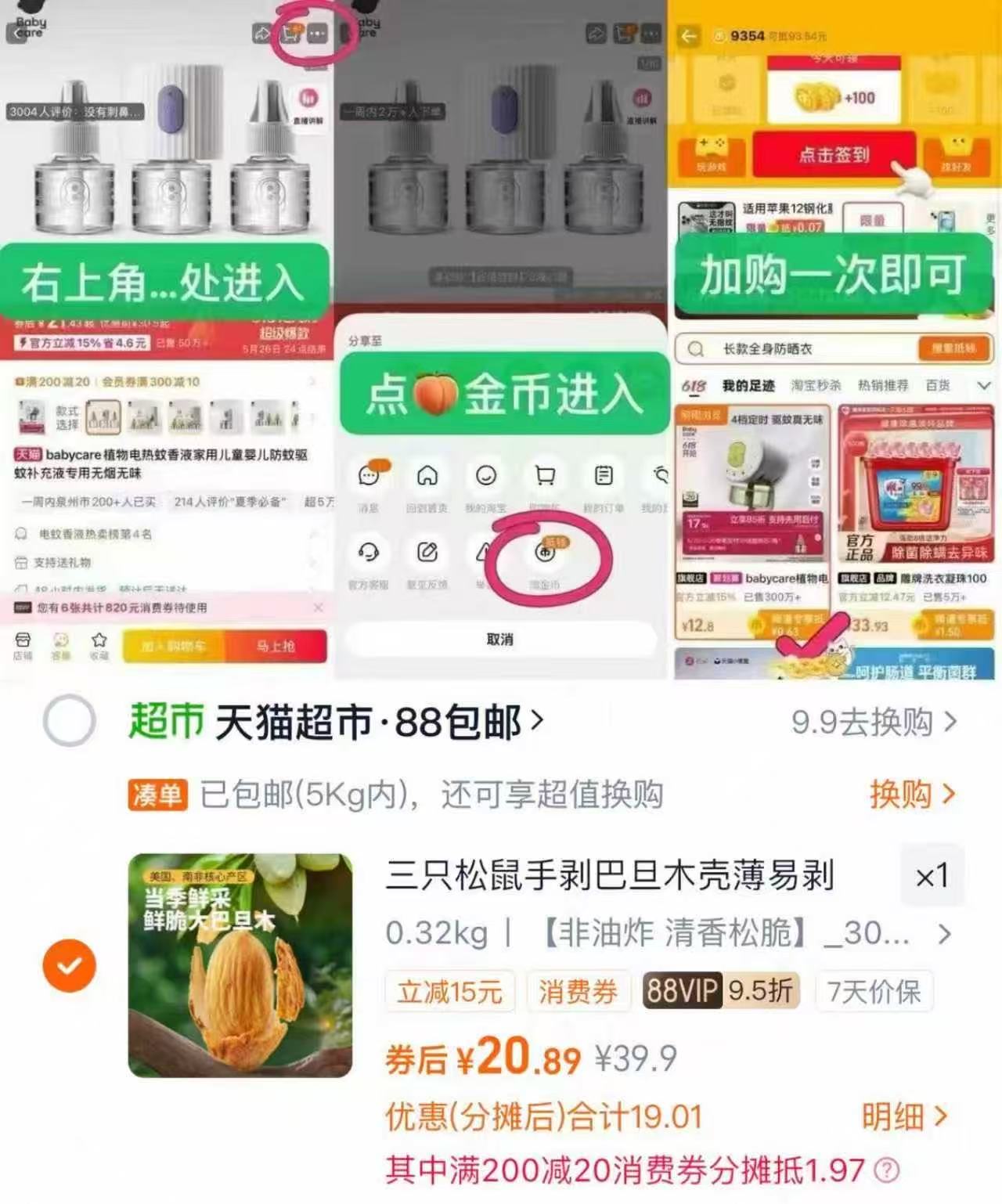Click the shopping cart icon on share sheet

(546, 476)
